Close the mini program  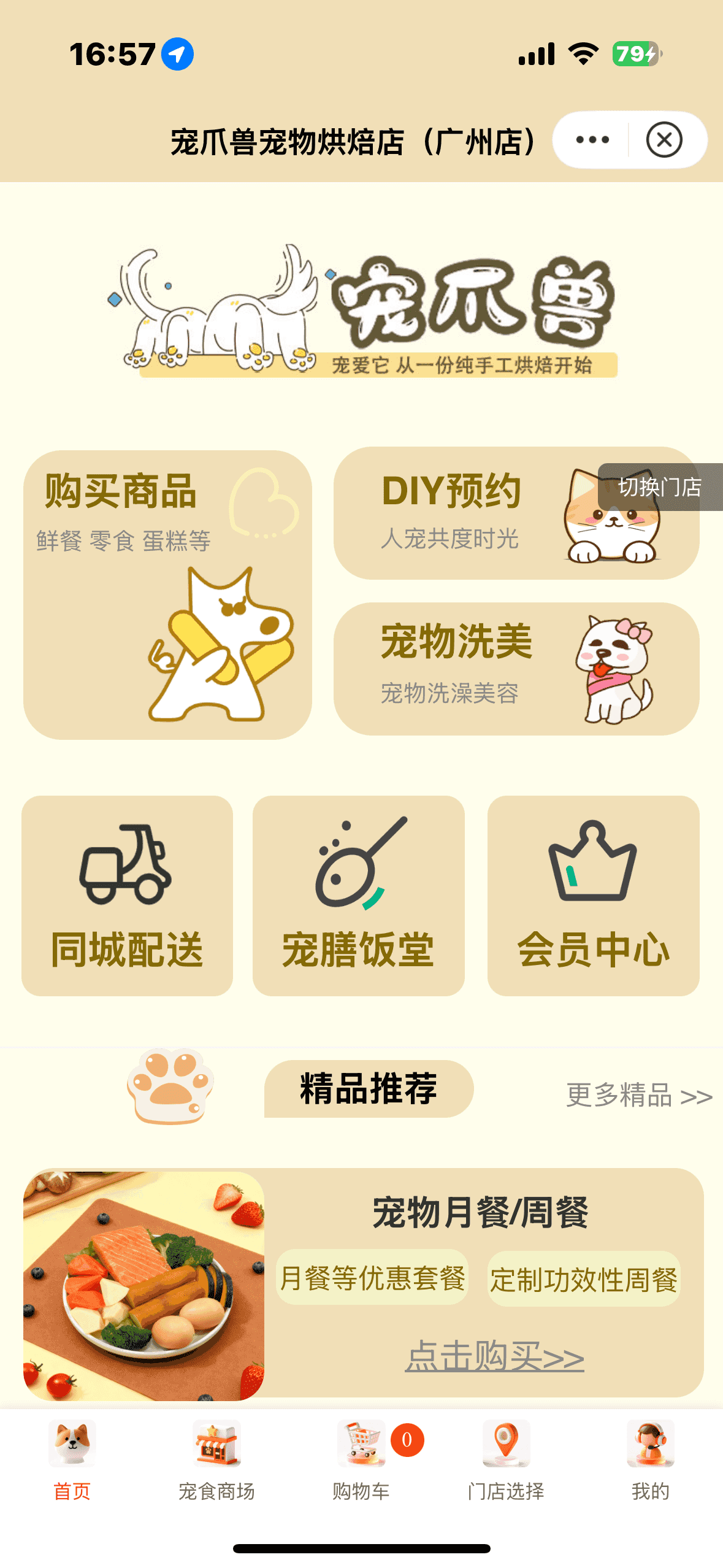click(x=664, y=140)
